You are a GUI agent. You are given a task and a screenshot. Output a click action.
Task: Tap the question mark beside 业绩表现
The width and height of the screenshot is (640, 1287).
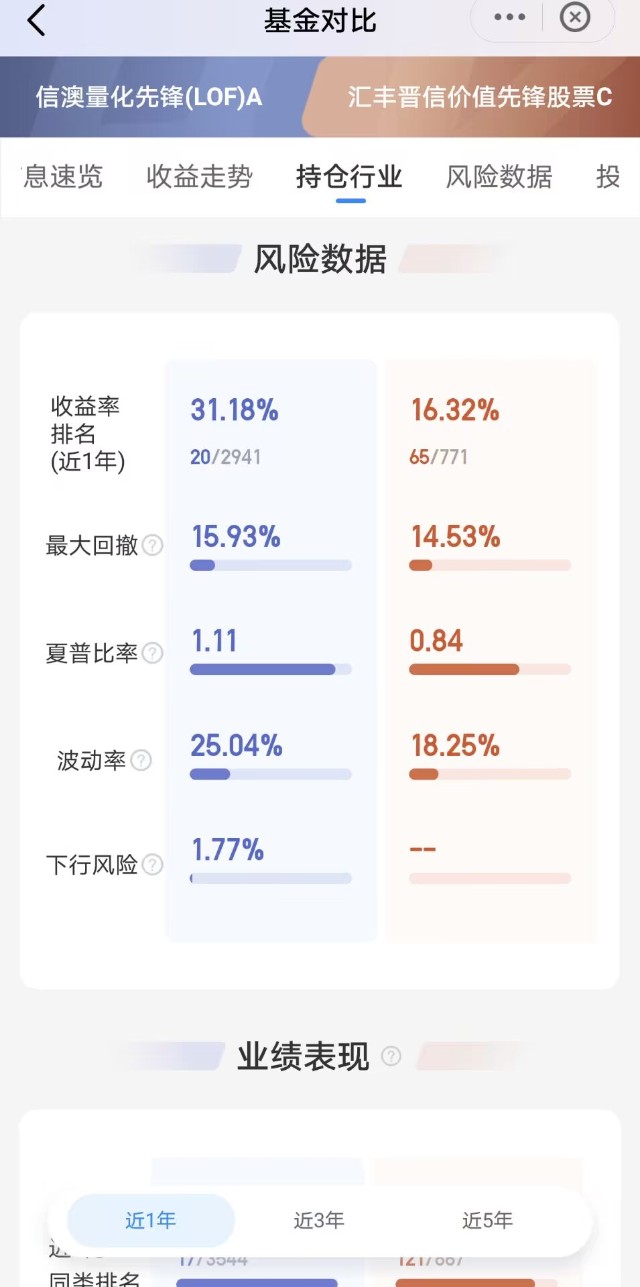391,1056
